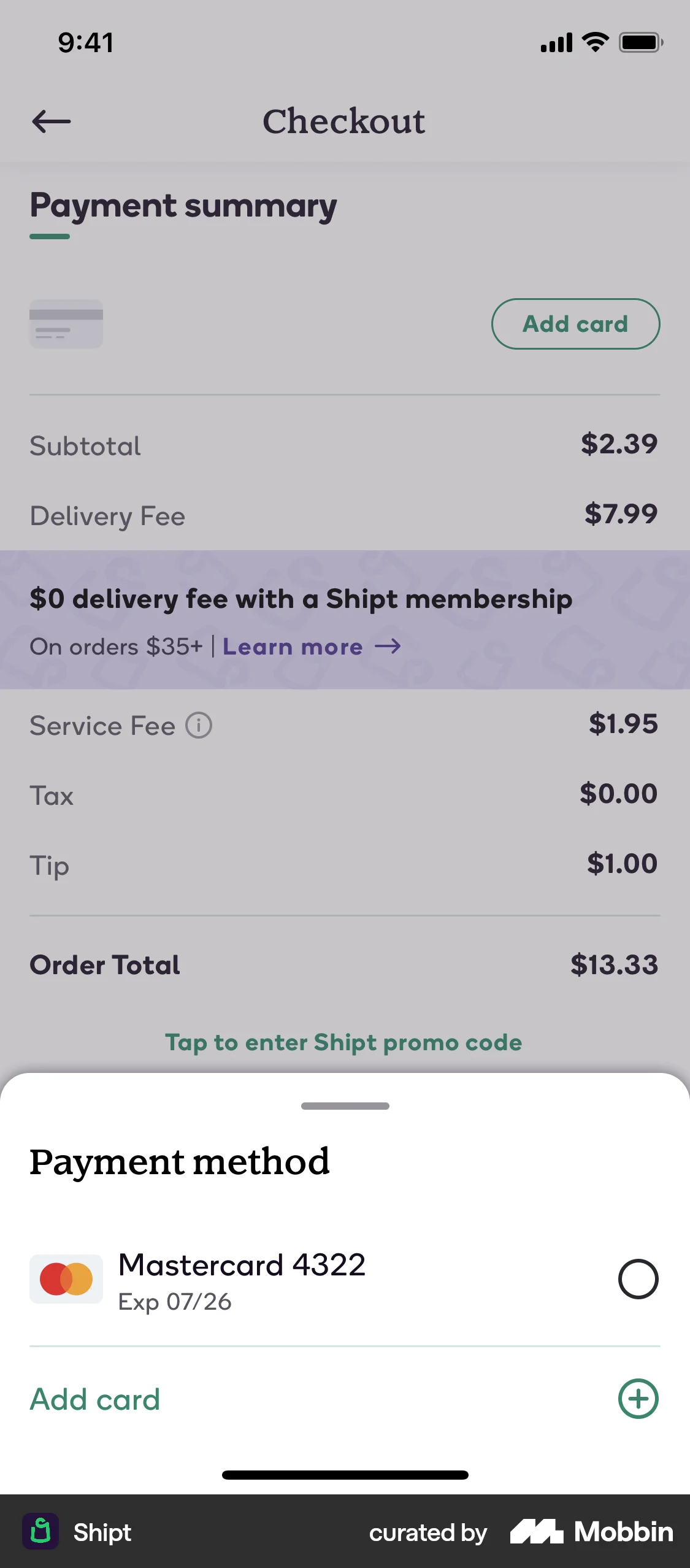Tap the Service Fee info icon
Image resolution: width=690 pixels, height=1568 pixels.
click(198, 725)
